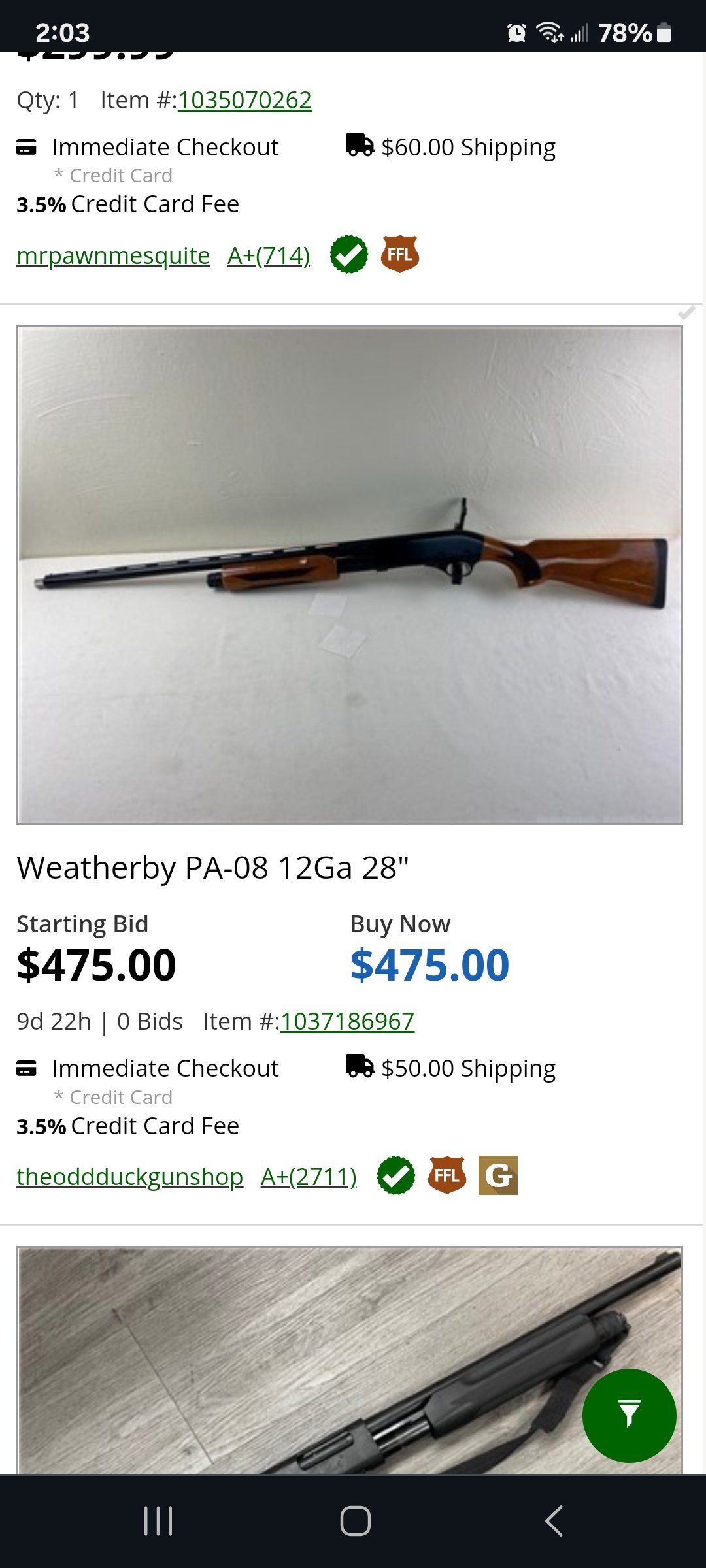The height and width of the screenshot is (1568, 706).
Task: Open the Weatherby PA-08 shotgun photo
Action: pos(350,575)
